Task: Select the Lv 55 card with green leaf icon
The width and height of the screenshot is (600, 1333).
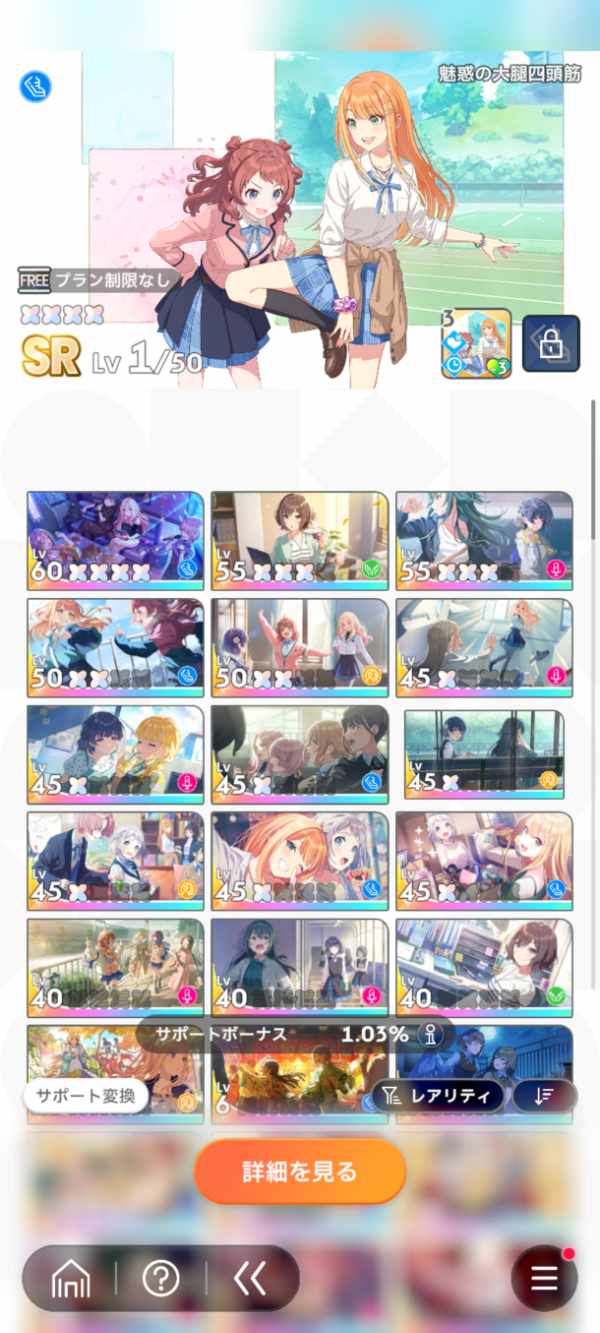Action: click(299, 540)
